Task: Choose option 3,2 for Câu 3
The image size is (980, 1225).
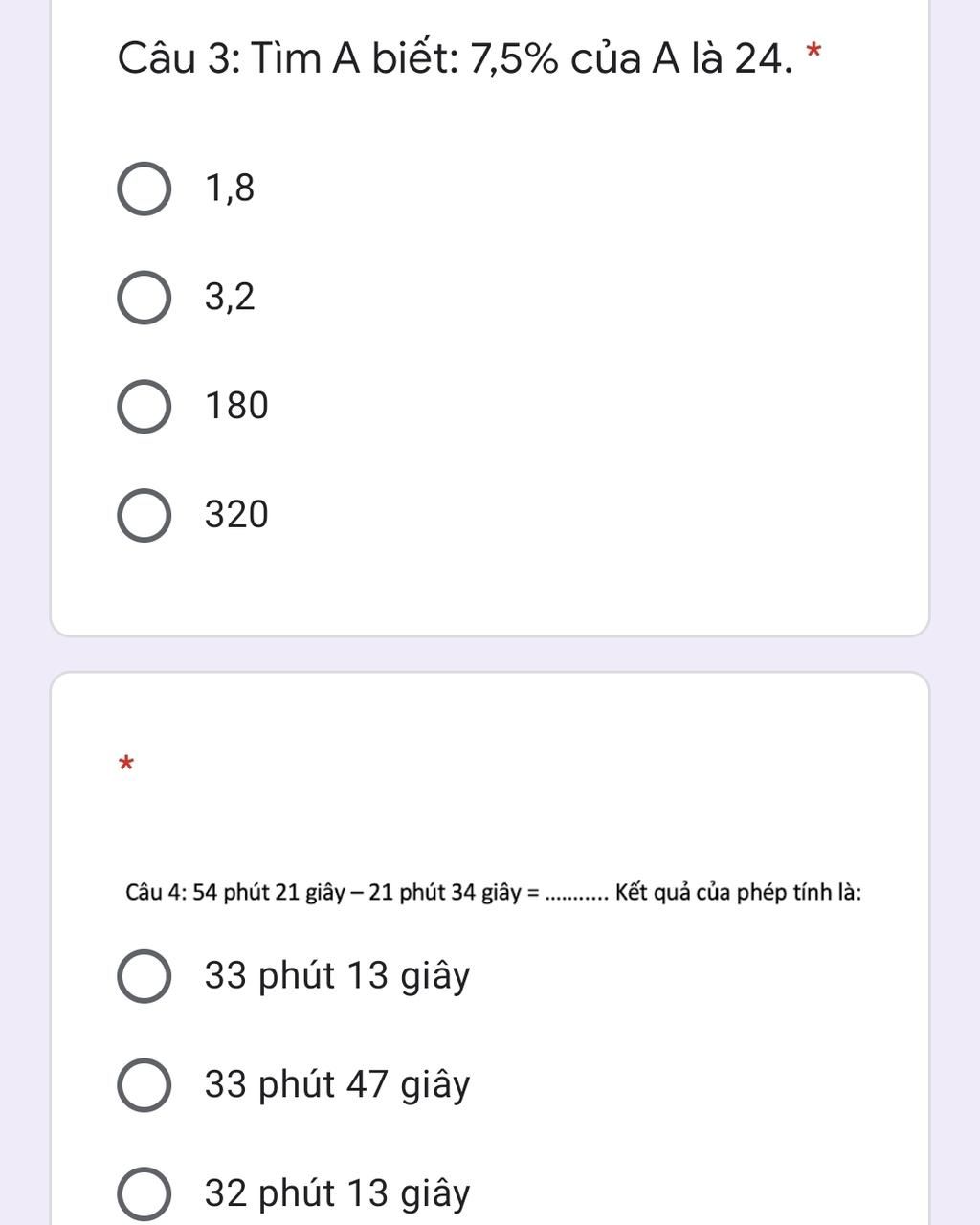Action: point(145,298)
